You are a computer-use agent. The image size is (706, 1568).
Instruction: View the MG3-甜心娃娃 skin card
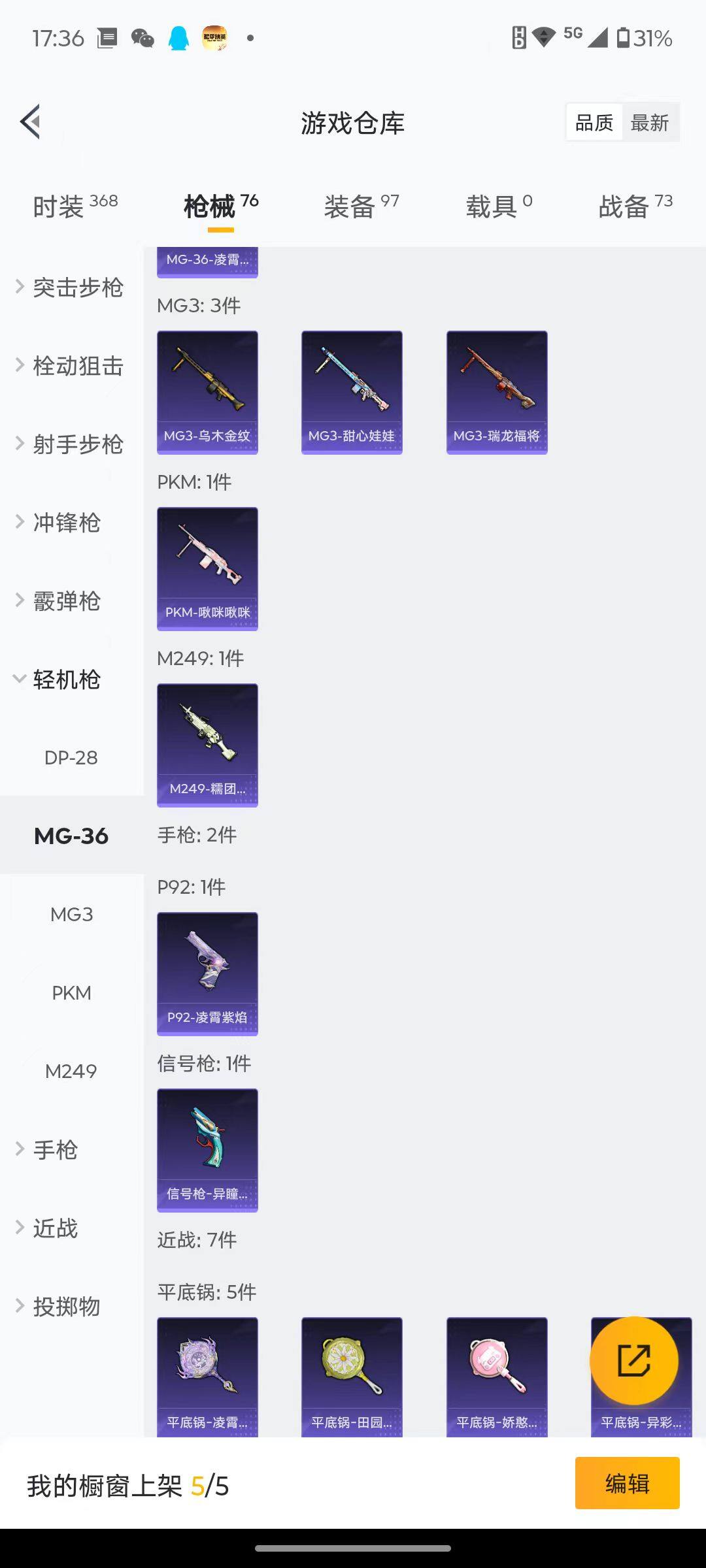[x=352, y=391]
